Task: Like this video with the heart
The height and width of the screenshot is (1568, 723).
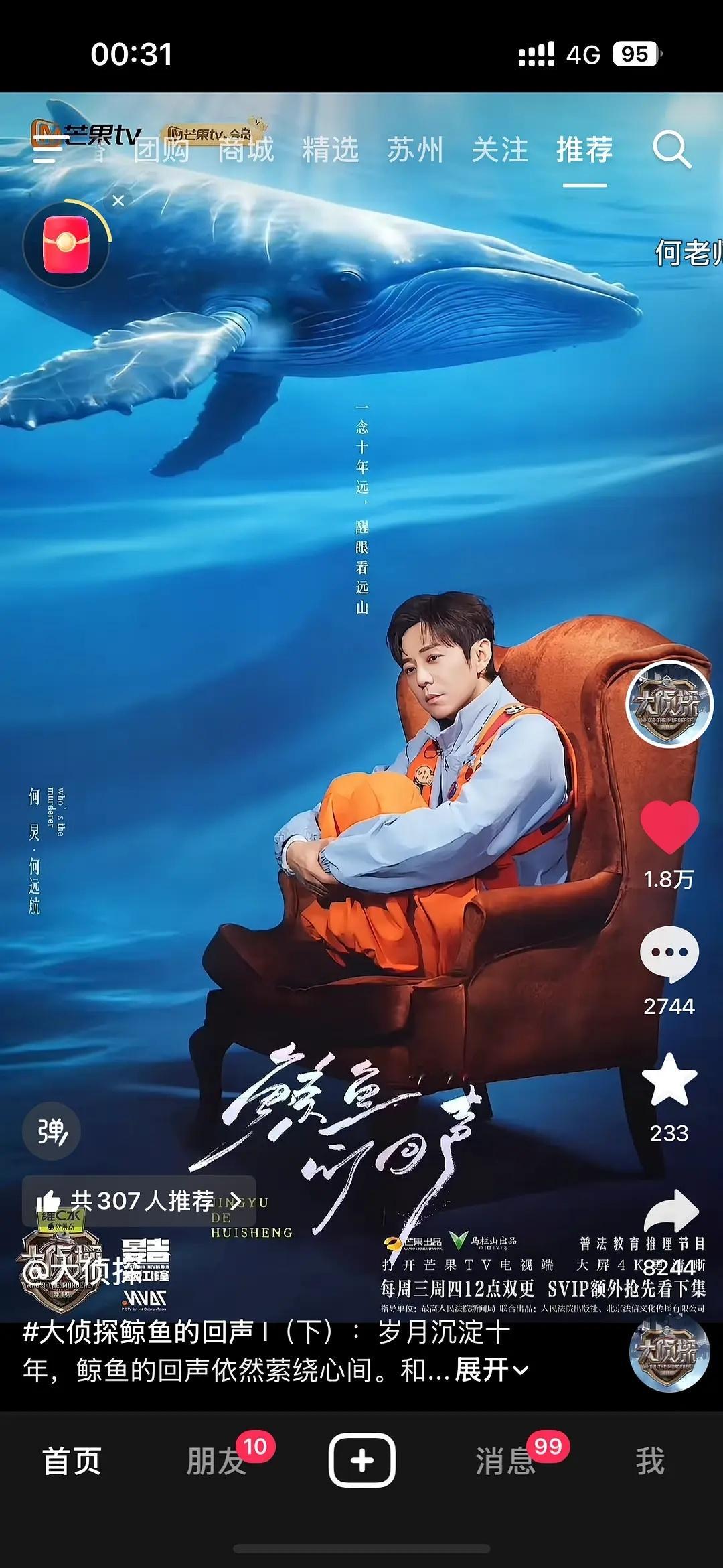Action: (x=669, y=828)
